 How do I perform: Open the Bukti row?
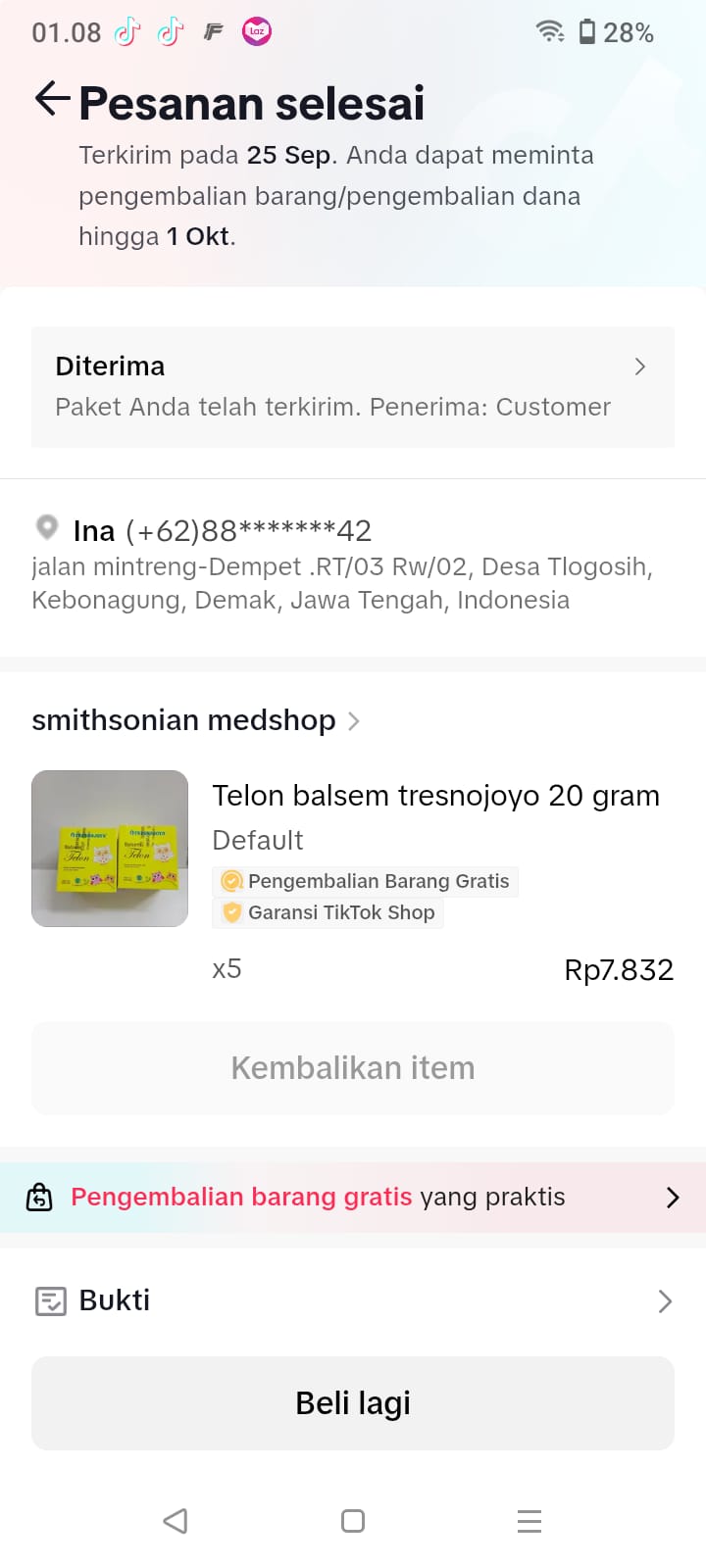pos(353,1300)
